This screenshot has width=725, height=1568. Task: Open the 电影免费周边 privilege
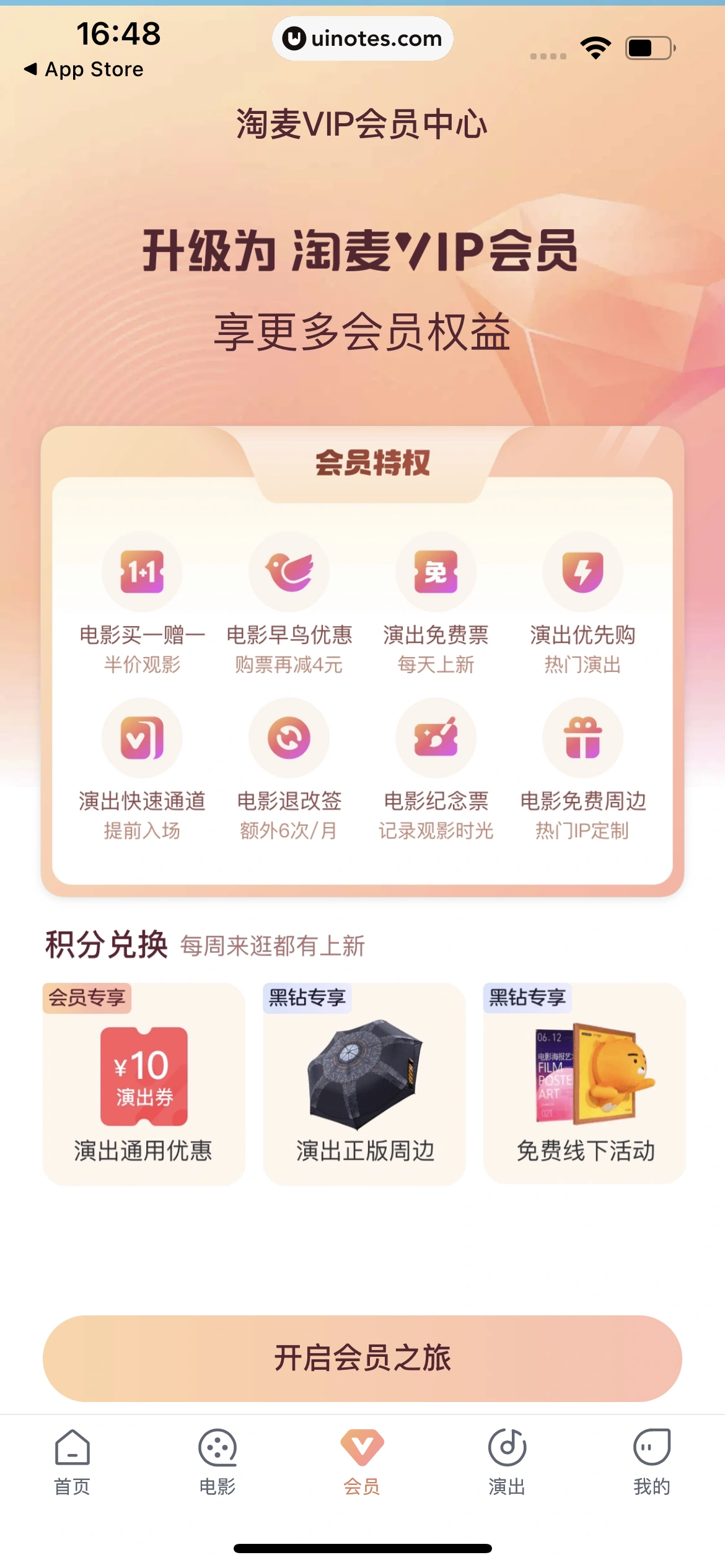click(582, 767)
